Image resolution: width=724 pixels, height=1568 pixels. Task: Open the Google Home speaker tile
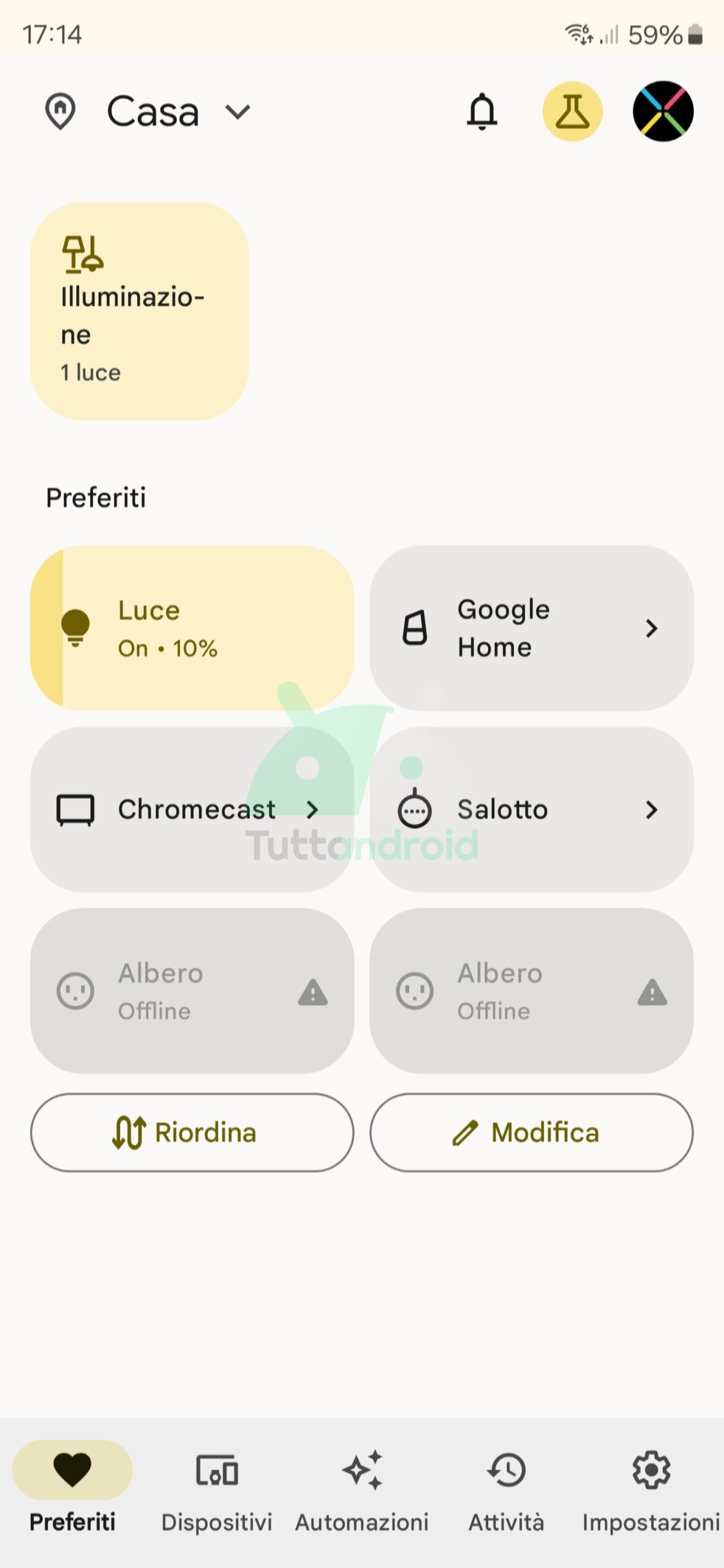click(531, 628)
